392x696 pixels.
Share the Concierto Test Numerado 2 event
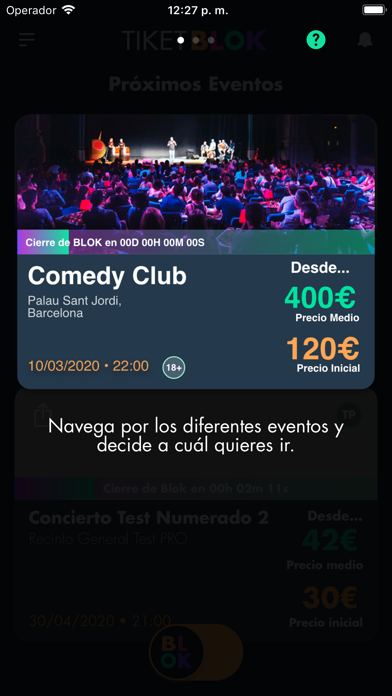[x=43, y=415]
